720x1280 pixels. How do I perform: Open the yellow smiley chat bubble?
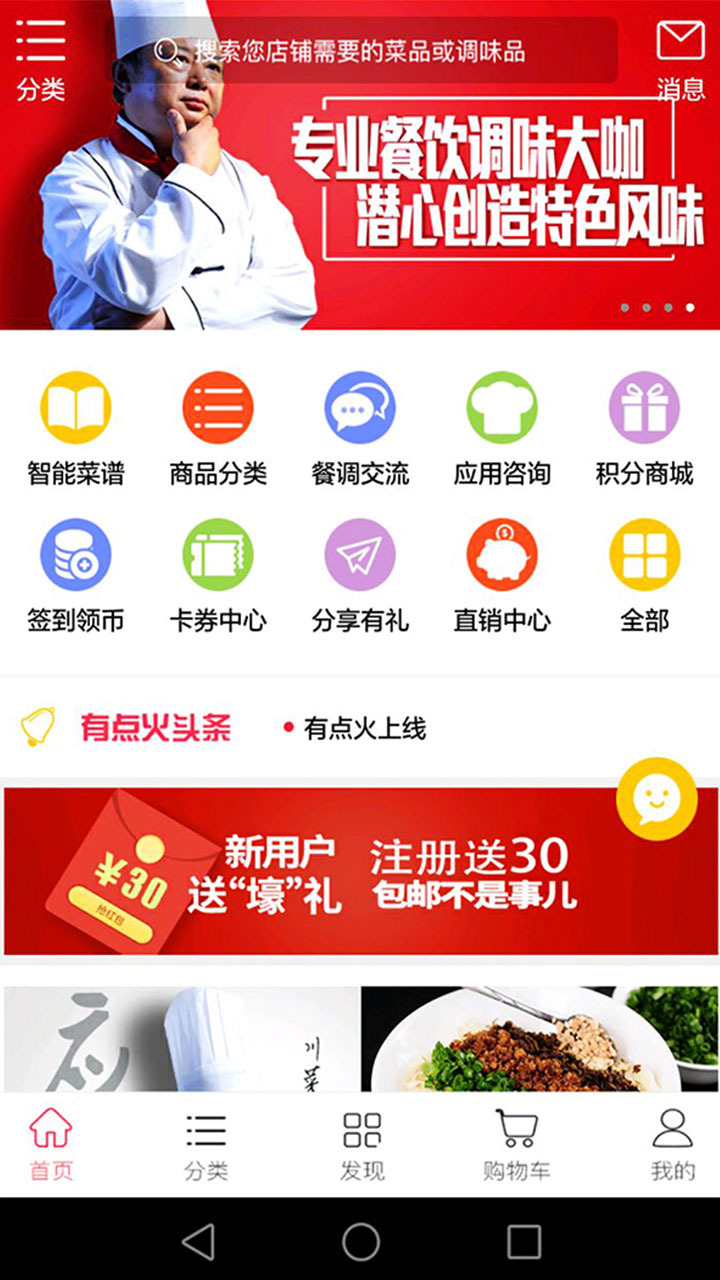pyautogui.click(x=656, y=798)
